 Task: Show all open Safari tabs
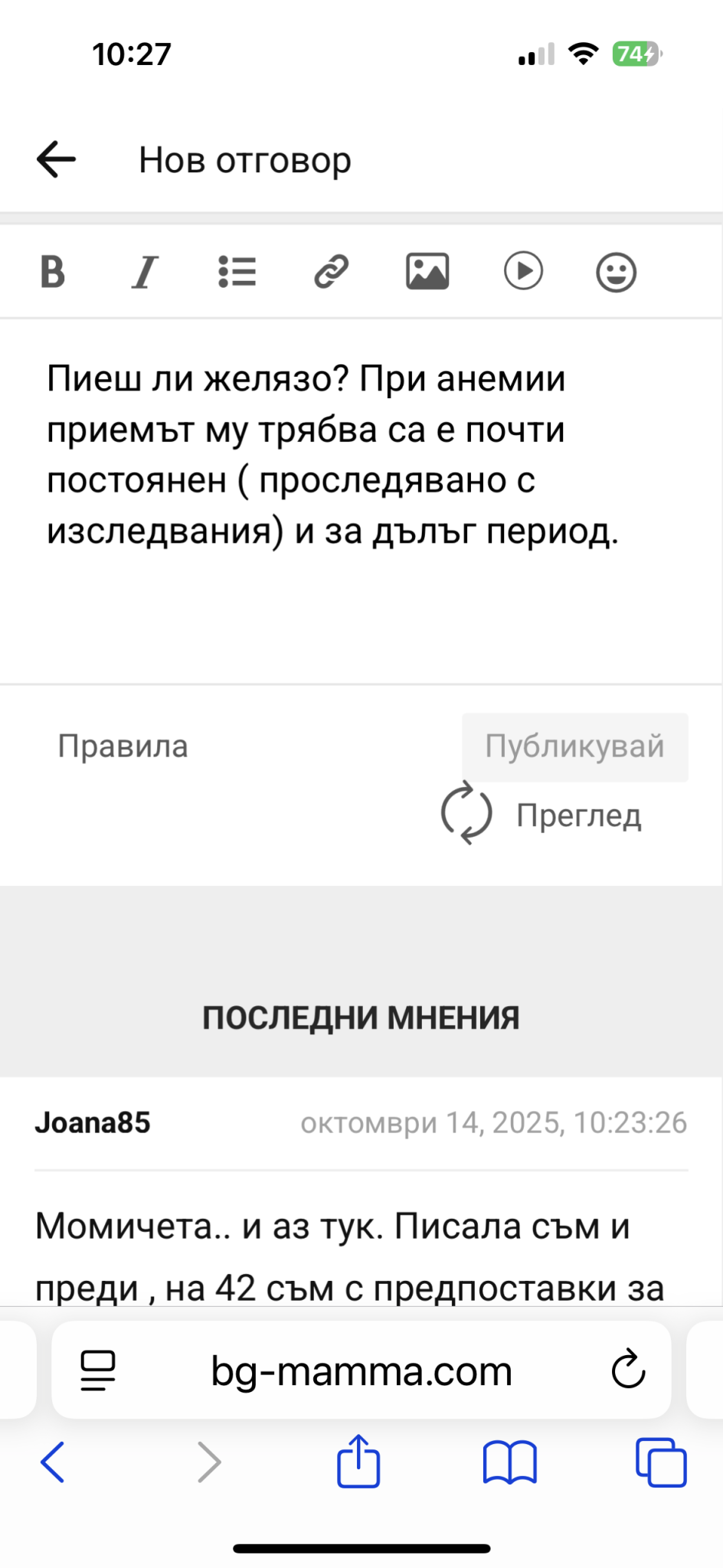661,1462
